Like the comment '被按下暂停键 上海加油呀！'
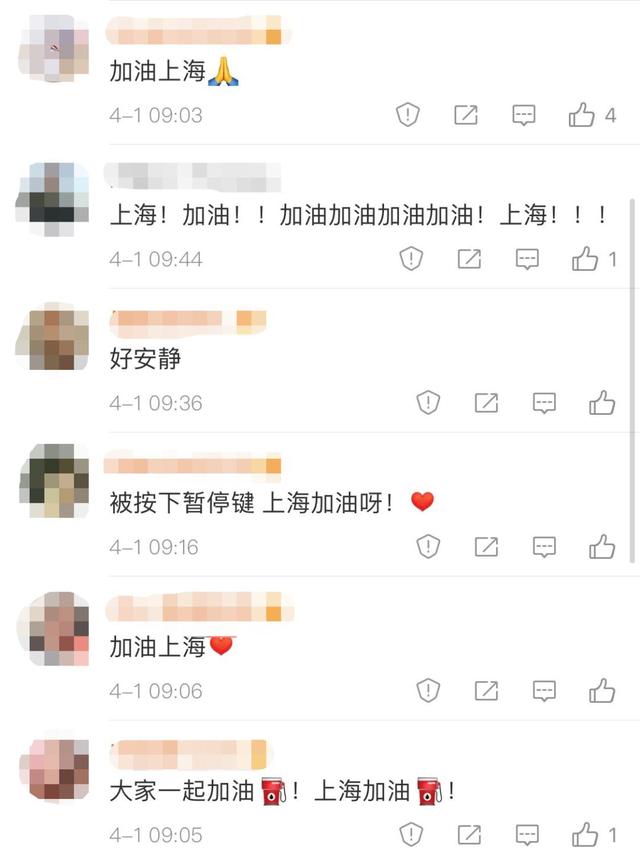 click(x=602, y=547)
